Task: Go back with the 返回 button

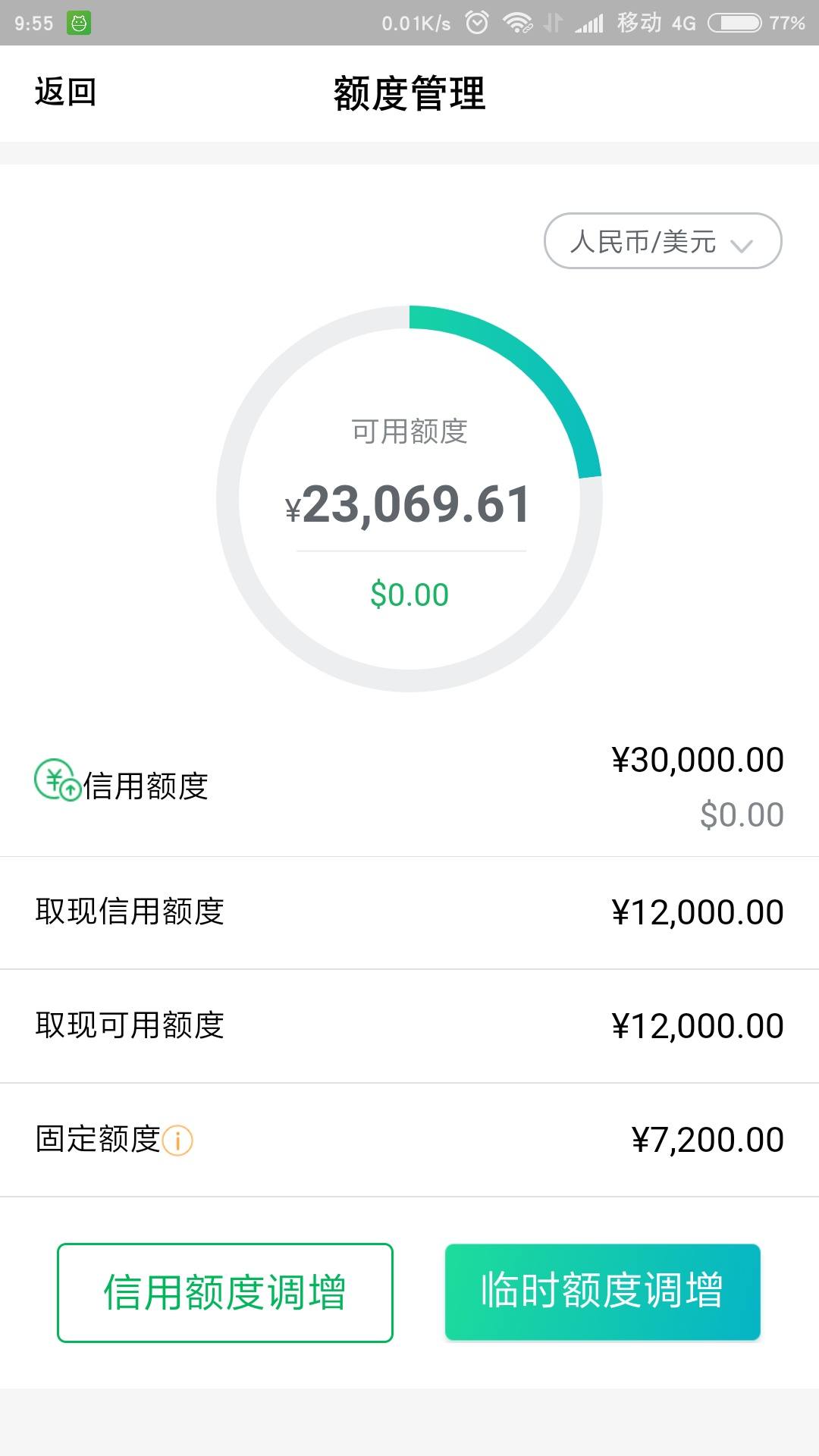Action: click(65, 93)
